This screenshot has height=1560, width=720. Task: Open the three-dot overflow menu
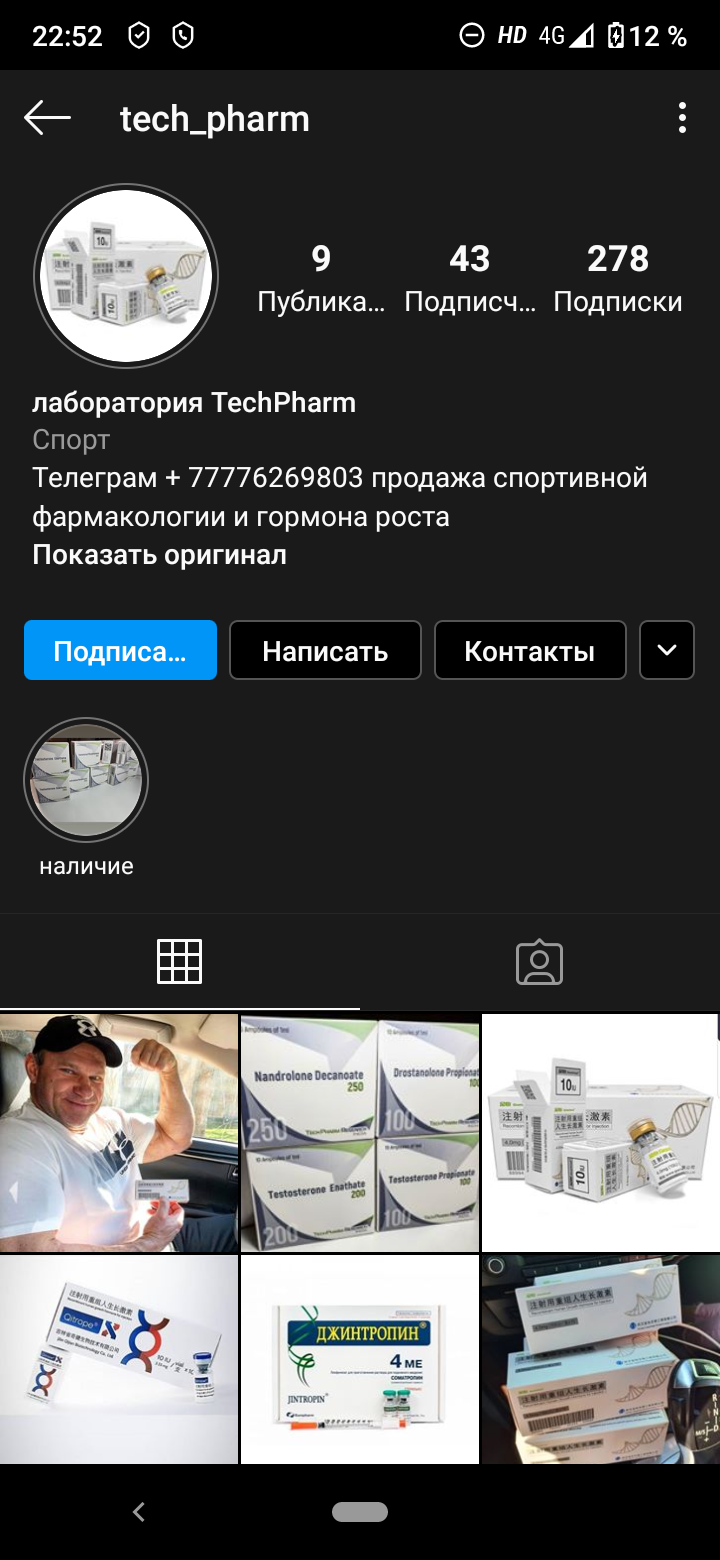(x=682, y=118)
